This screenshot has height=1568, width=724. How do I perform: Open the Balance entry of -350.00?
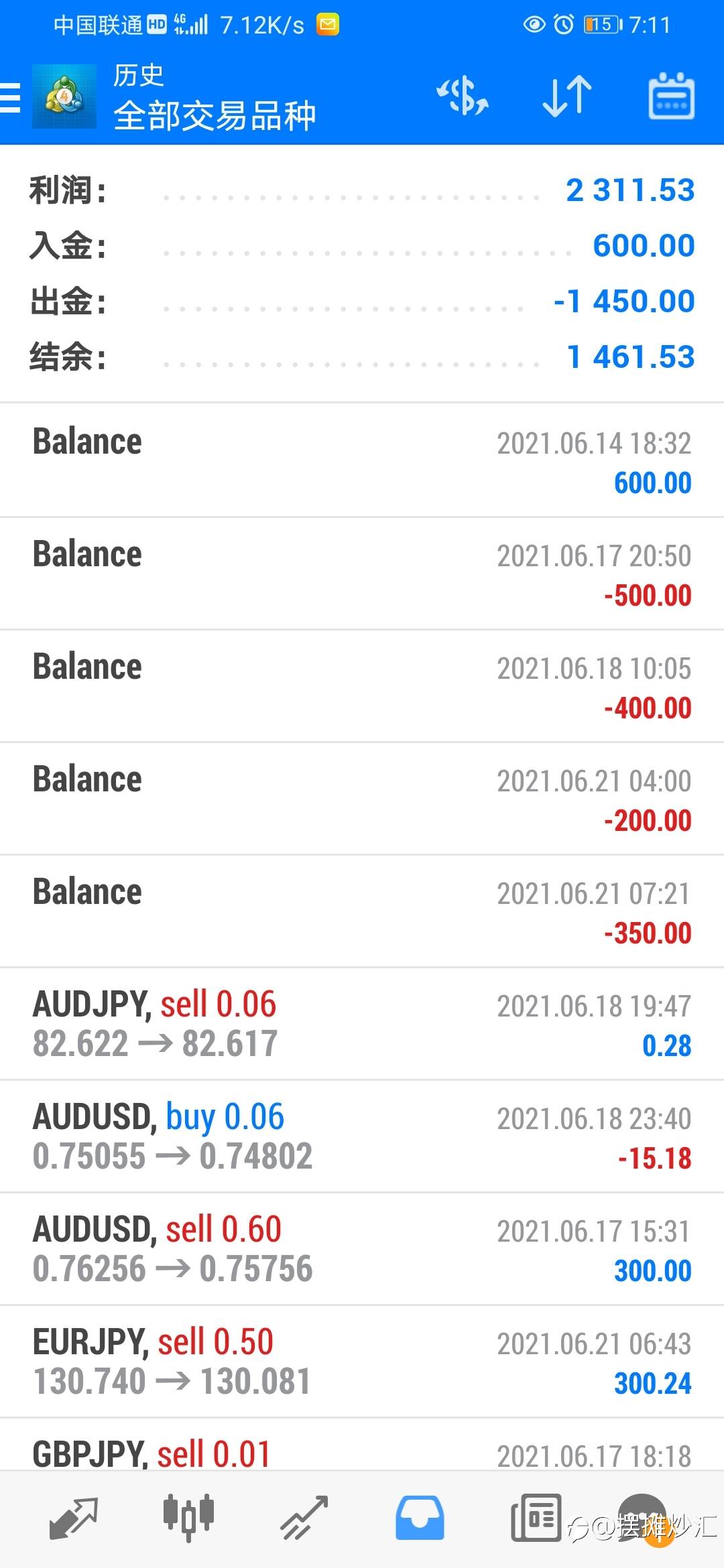click(x=362, y=911)
